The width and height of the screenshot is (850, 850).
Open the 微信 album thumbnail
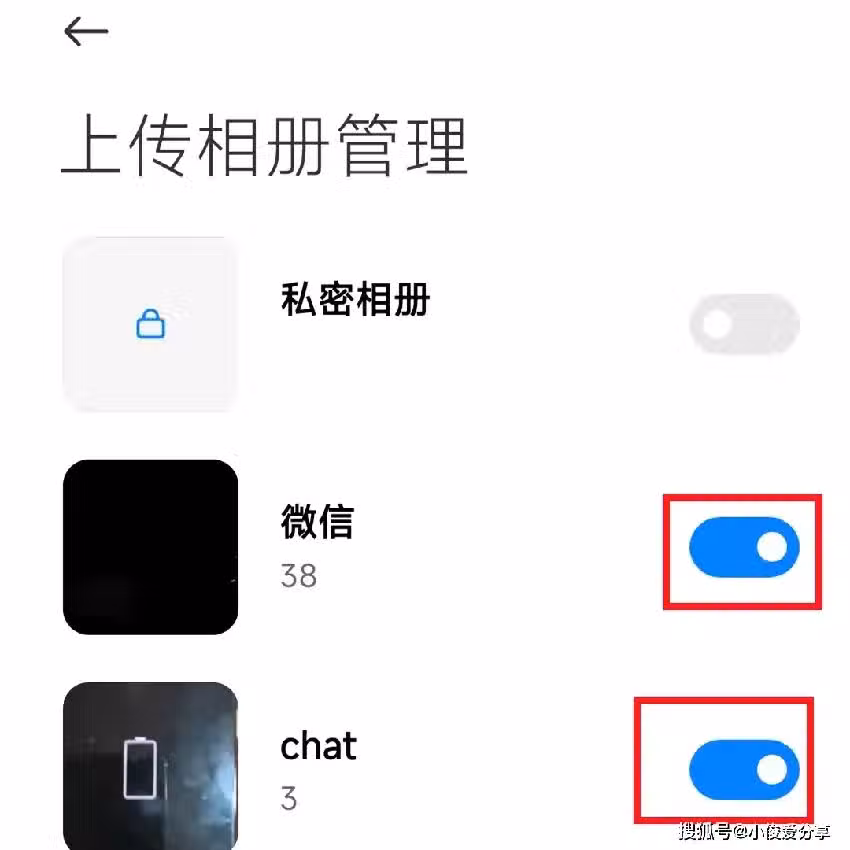coord(150,547)
